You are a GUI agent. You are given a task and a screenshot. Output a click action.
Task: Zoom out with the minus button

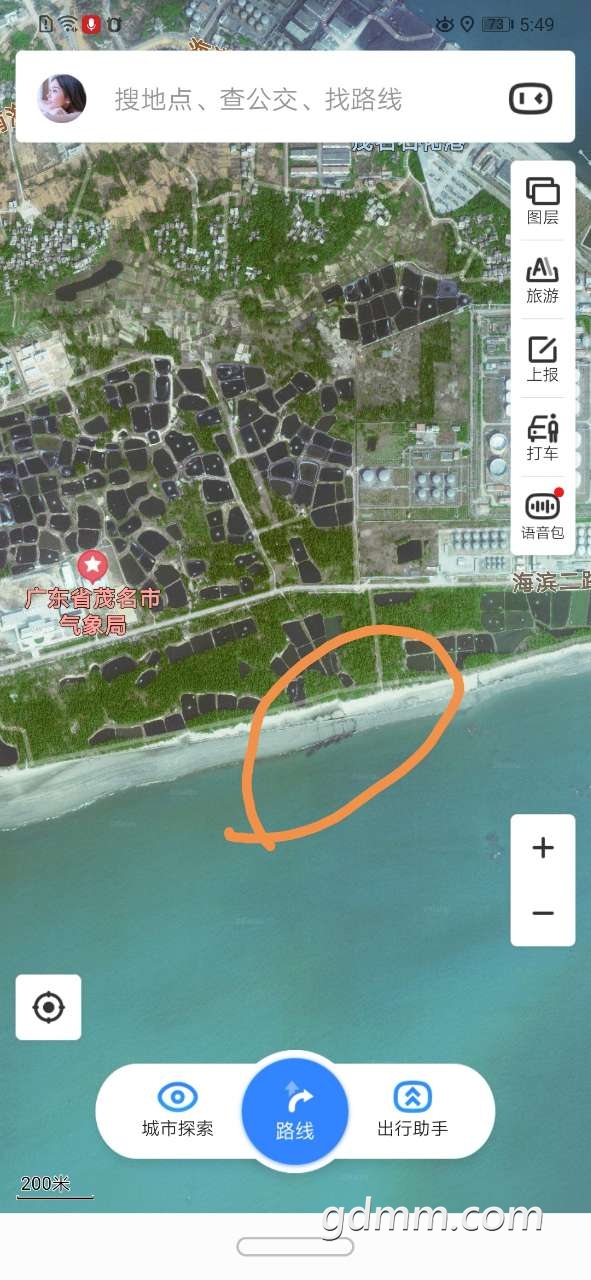coord(543,913)
